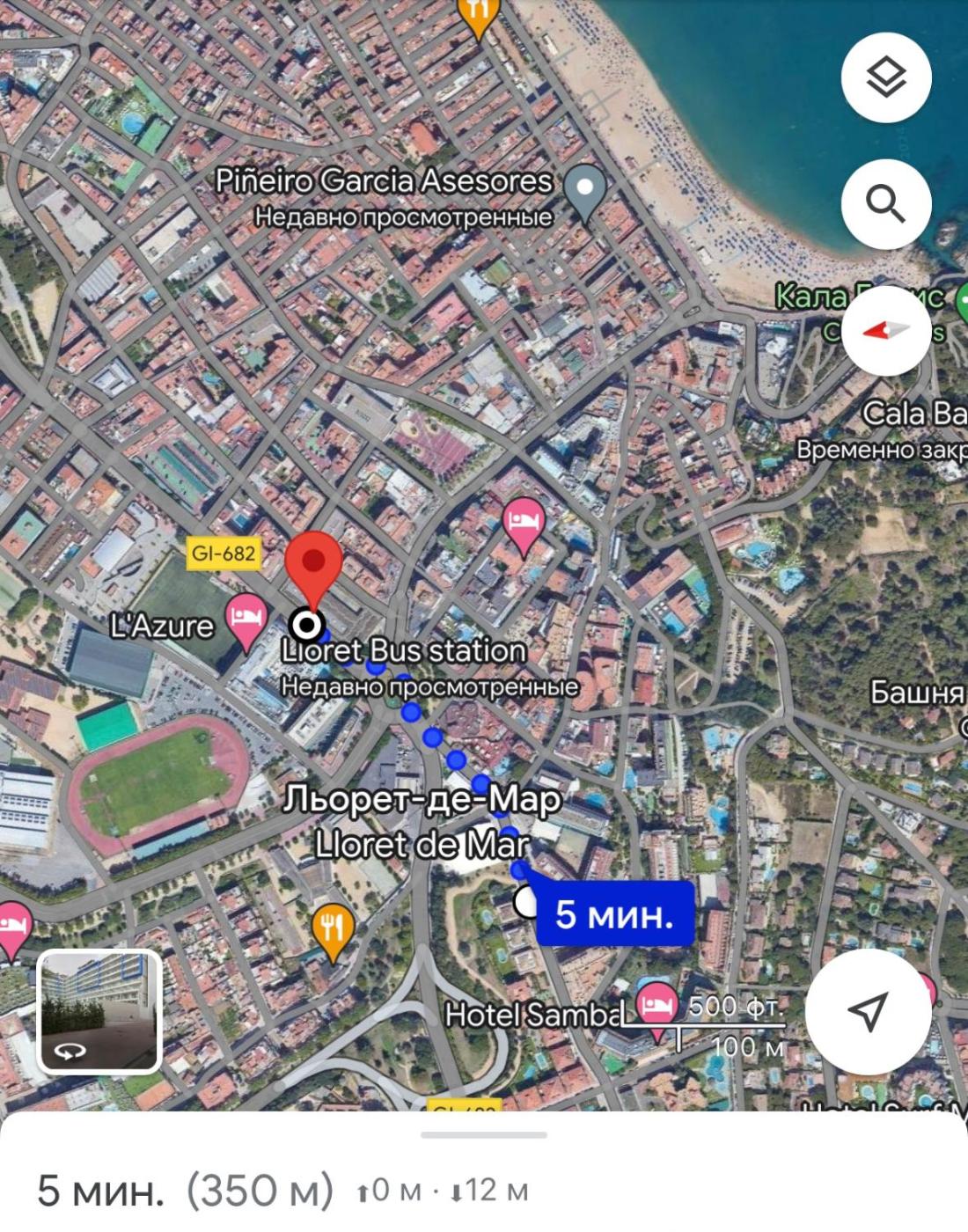This screenshot has width=968, height=1232.
Task: Open the restaurant marker near the stadium
Action: (333, 929)
